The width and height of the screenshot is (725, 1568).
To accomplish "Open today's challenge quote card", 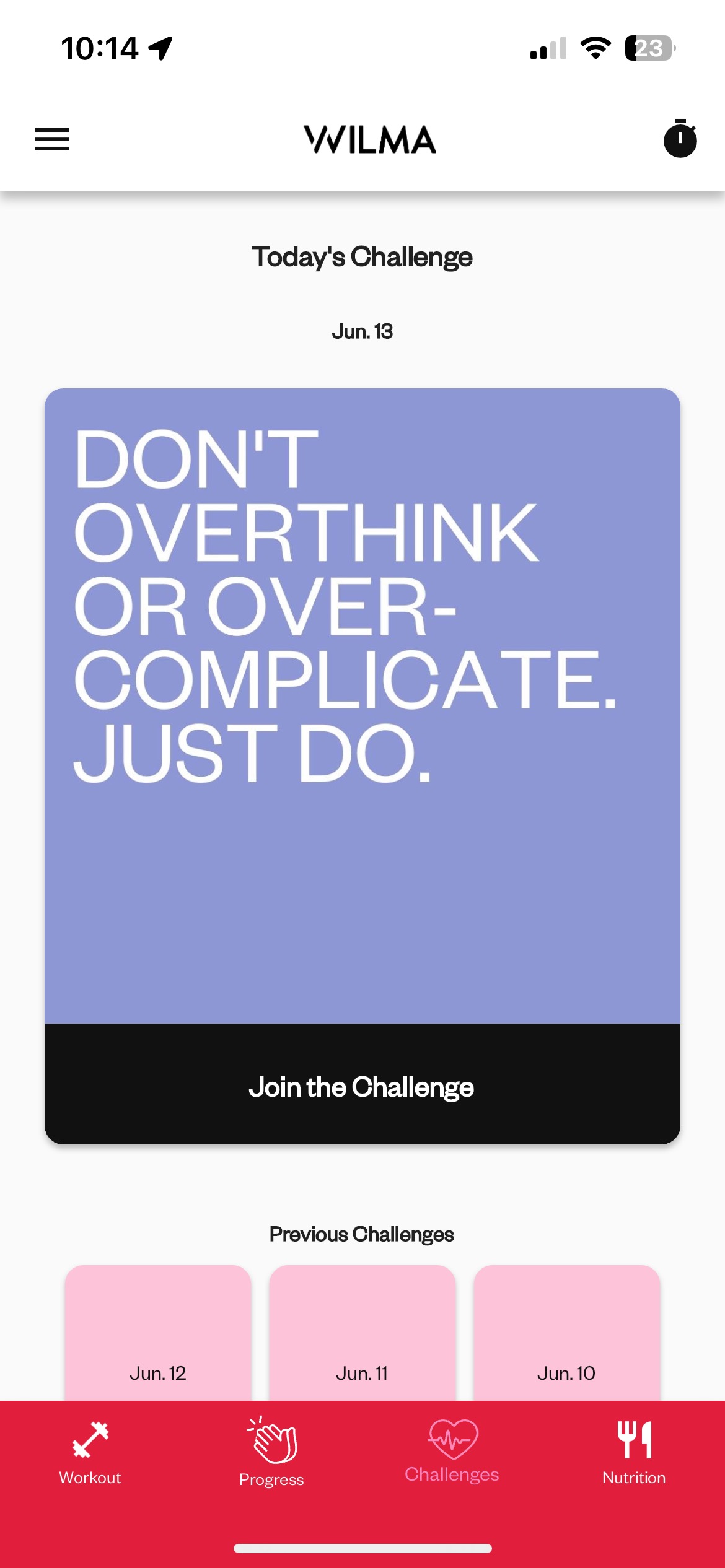I will [x=362, y=706].
